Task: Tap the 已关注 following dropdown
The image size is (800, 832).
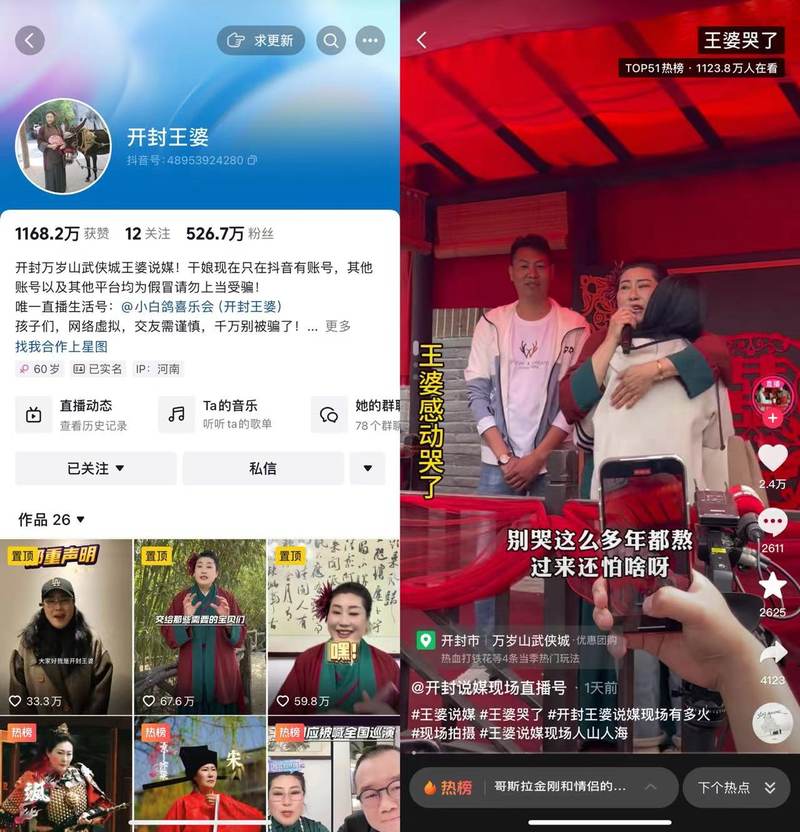Action: click(96, 468)
